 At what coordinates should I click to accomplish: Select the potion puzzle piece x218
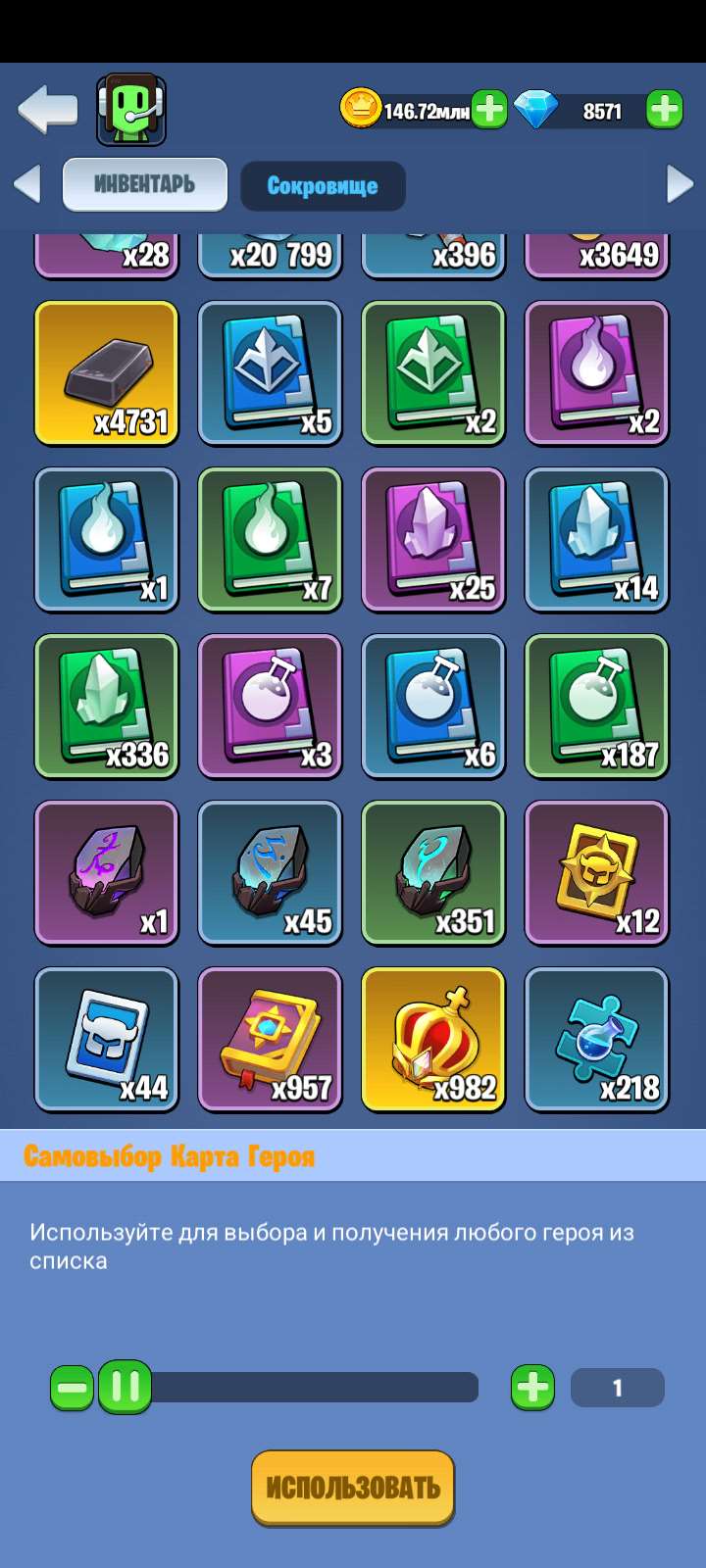pos(597,1039)
